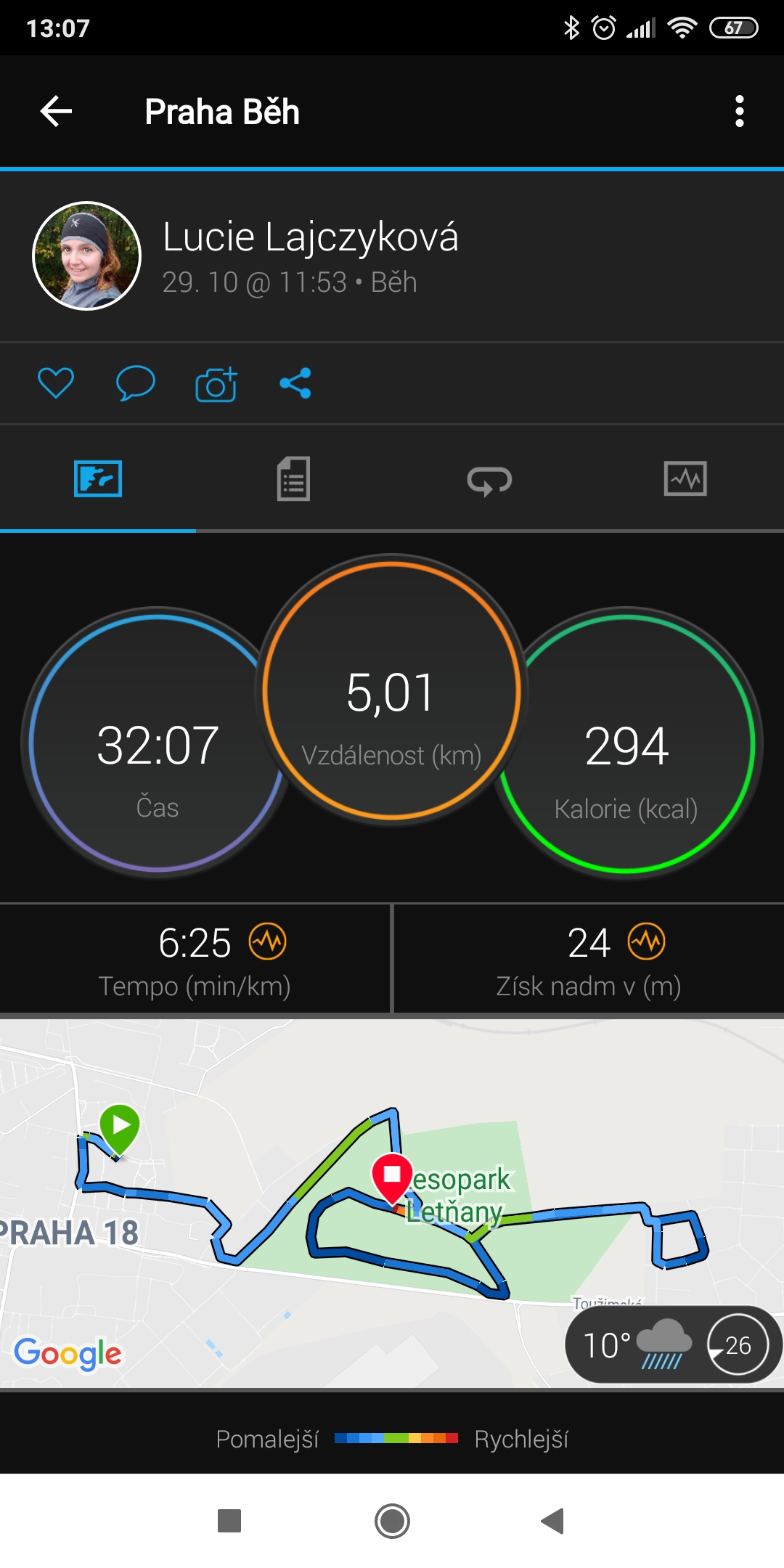Switch to the charts tab
The image size is (784, 1568).
685,479
